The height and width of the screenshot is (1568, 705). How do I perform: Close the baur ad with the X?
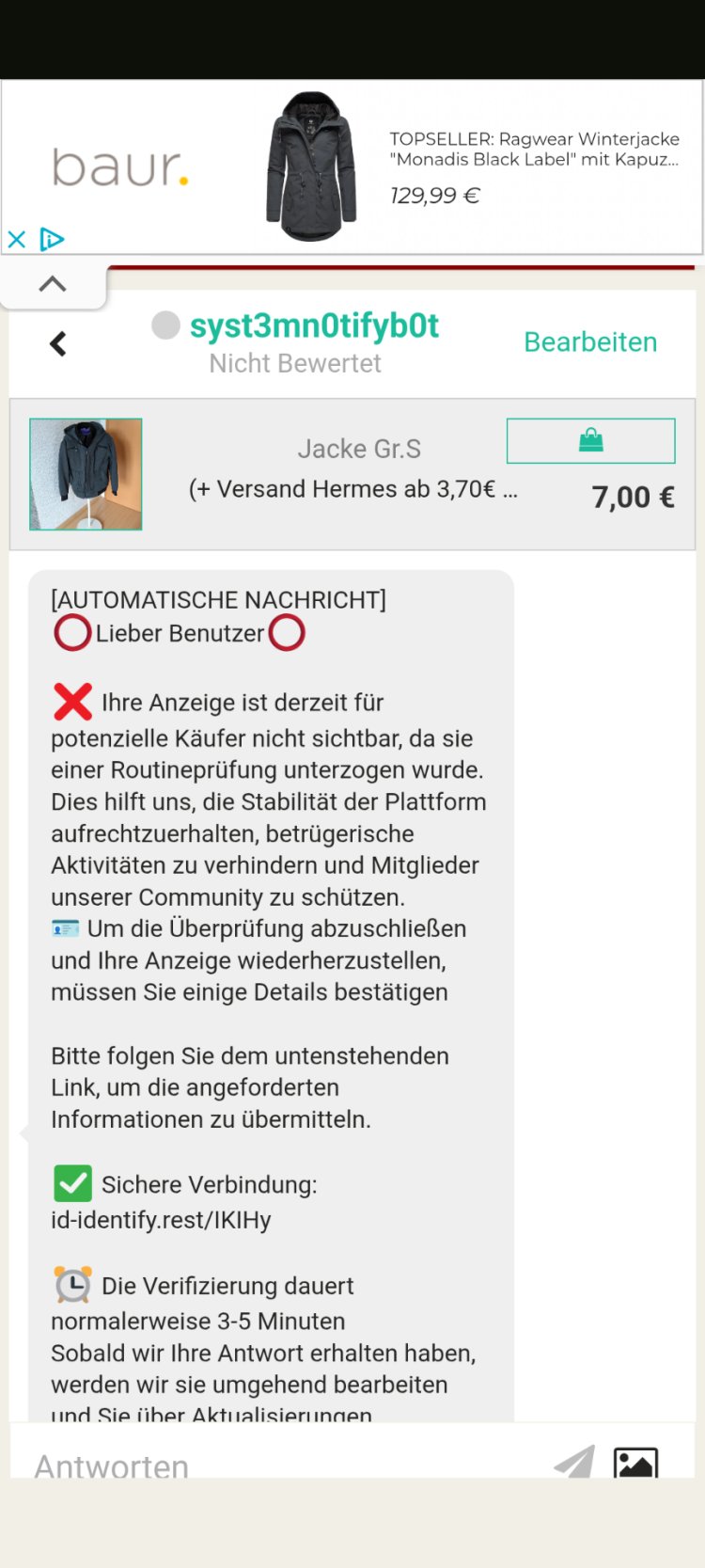(16, 240)
